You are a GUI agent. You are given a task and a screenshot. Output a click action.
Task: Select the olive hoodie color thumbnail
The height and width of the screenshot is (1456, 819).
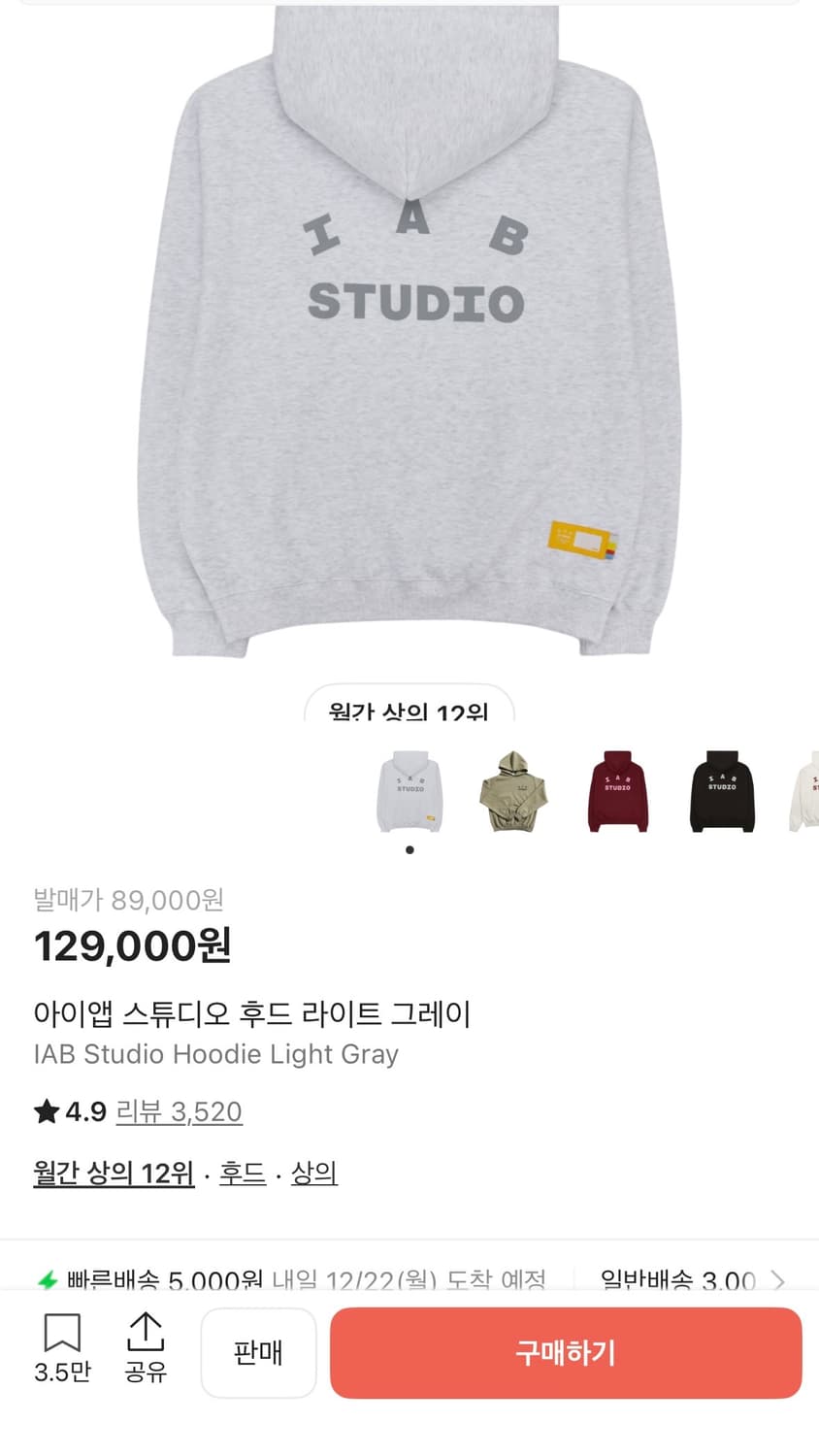tap(513, 791)
